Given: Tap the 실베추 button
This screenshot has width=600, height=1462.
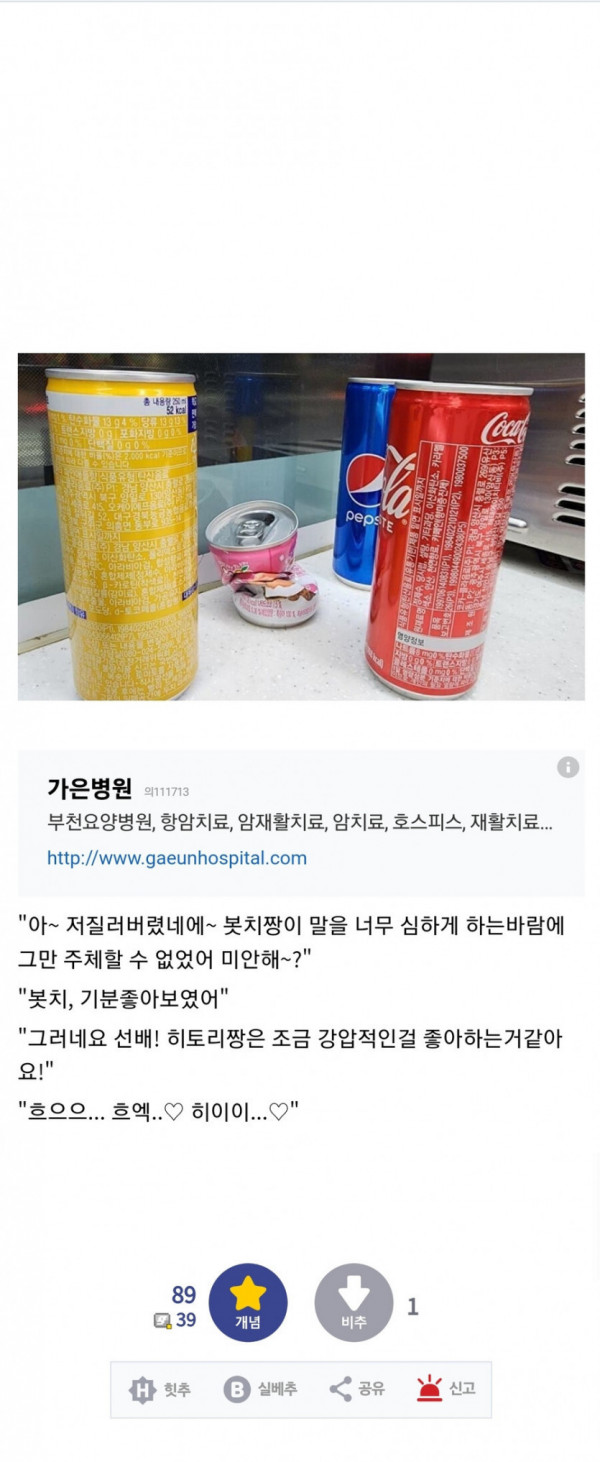Looking at the screenshot, I should [x=260, y=1389].
